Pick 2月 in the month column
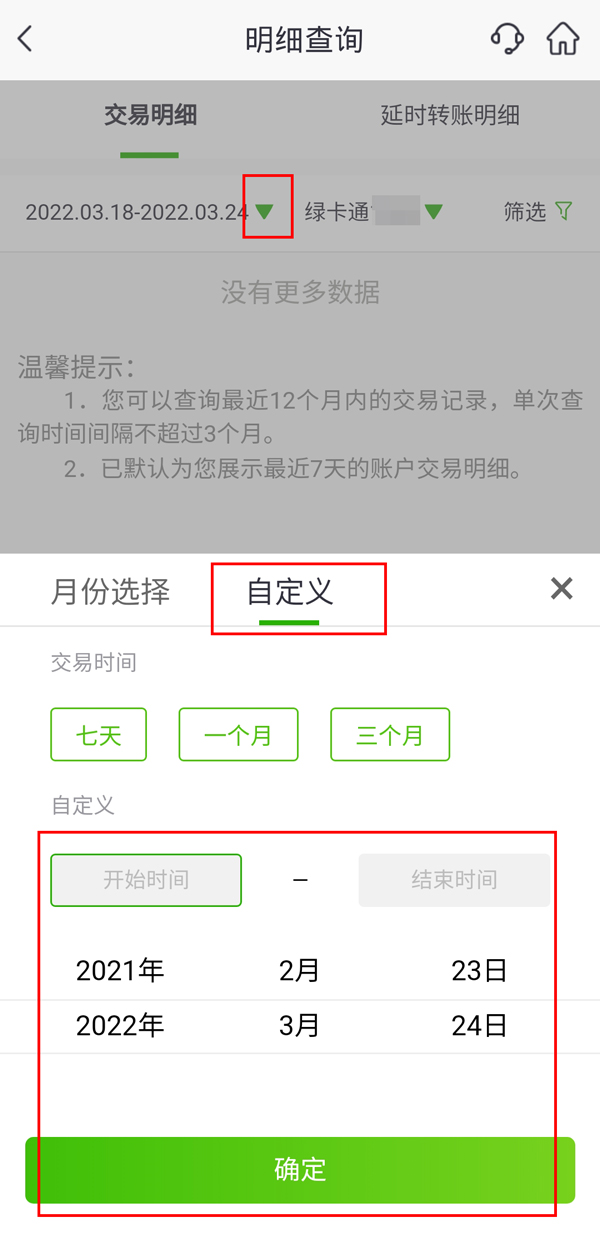Screen dimensions: 600x1240 299,970
